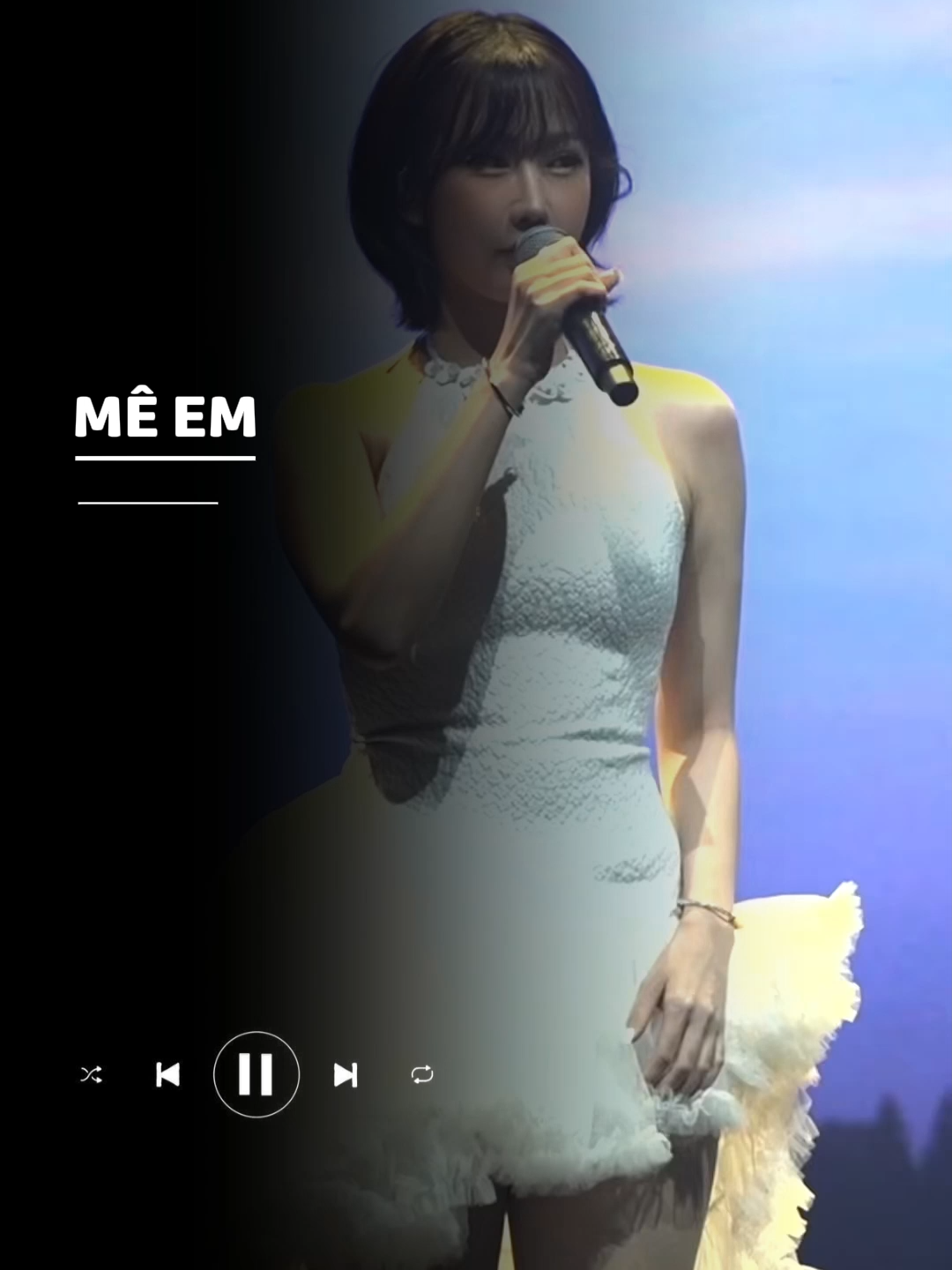Click the thick underline beneath MÊ EM
This screenshot has width=952, height=1270.
166,459
